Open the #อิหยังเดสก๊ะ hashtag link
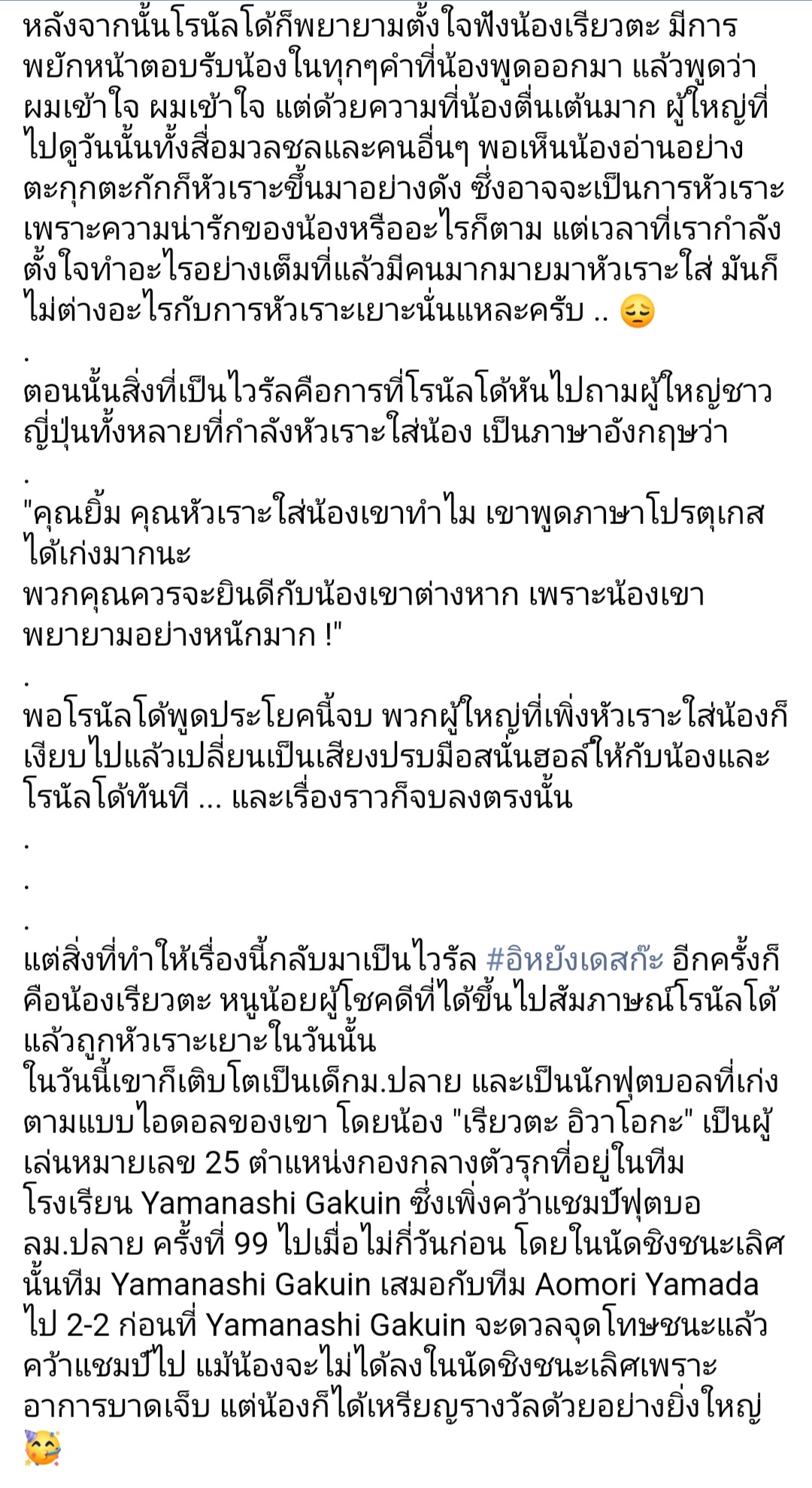This screenshot has width=812, height=1488. point(575,960)
